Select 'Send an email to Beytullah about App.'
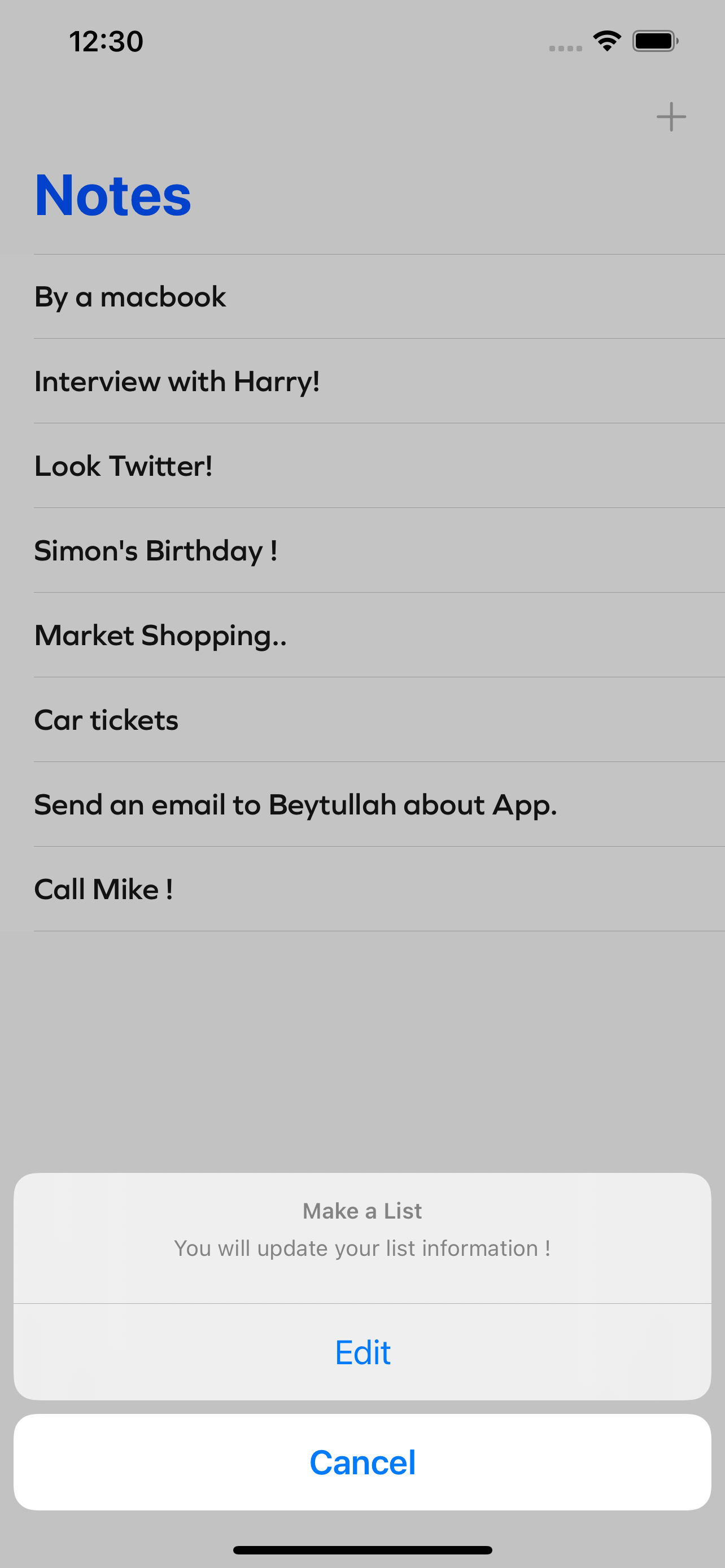The width and height of the screenshot is (725, 1568). point(295,804)
